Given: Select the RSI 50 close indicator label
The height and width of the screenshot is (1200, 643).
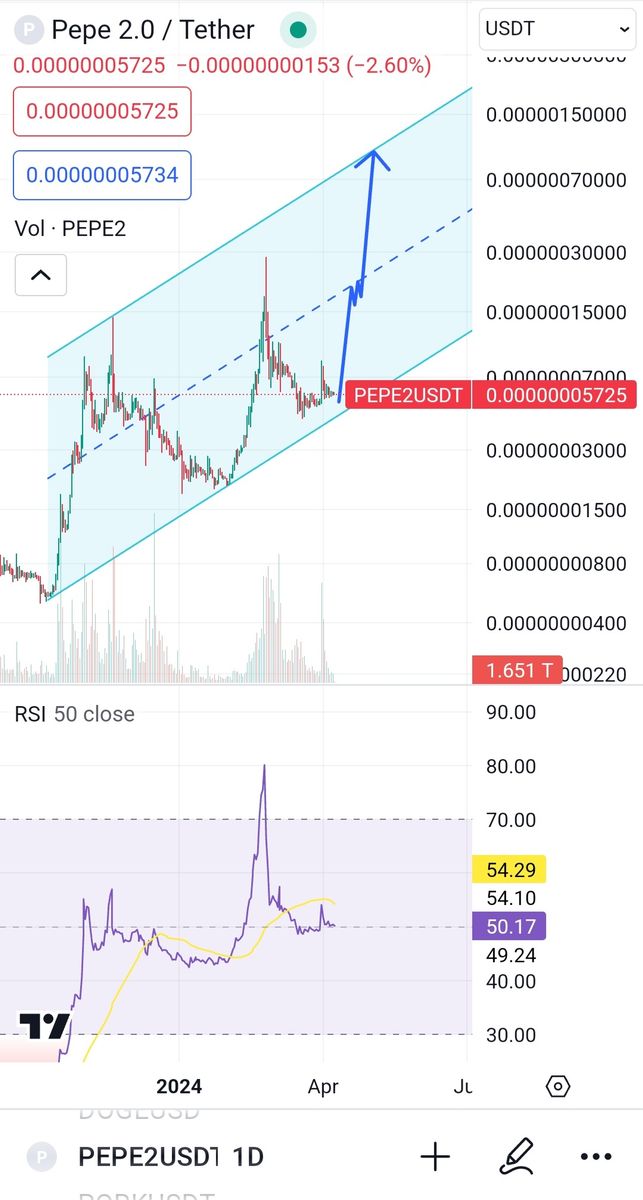Looking at the screenshot, I should [x=74, y=714].
